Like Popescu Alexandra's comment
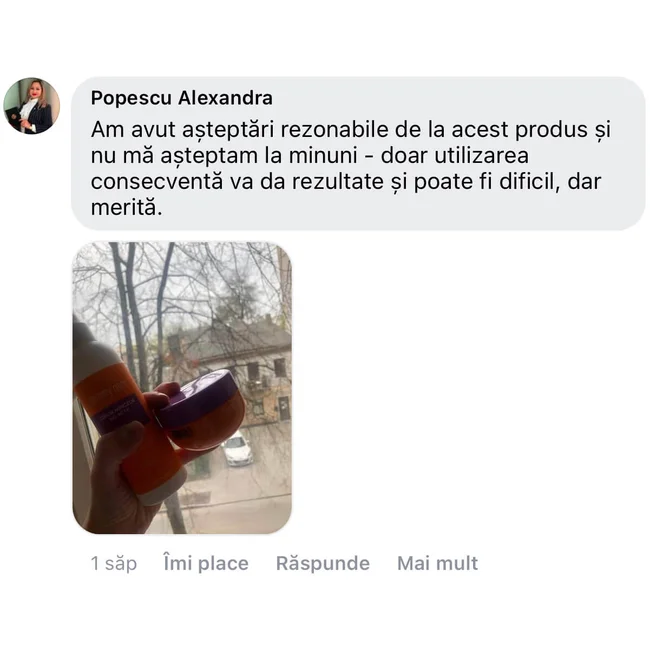This screenshot has height=650, width=650. point(205,563)
